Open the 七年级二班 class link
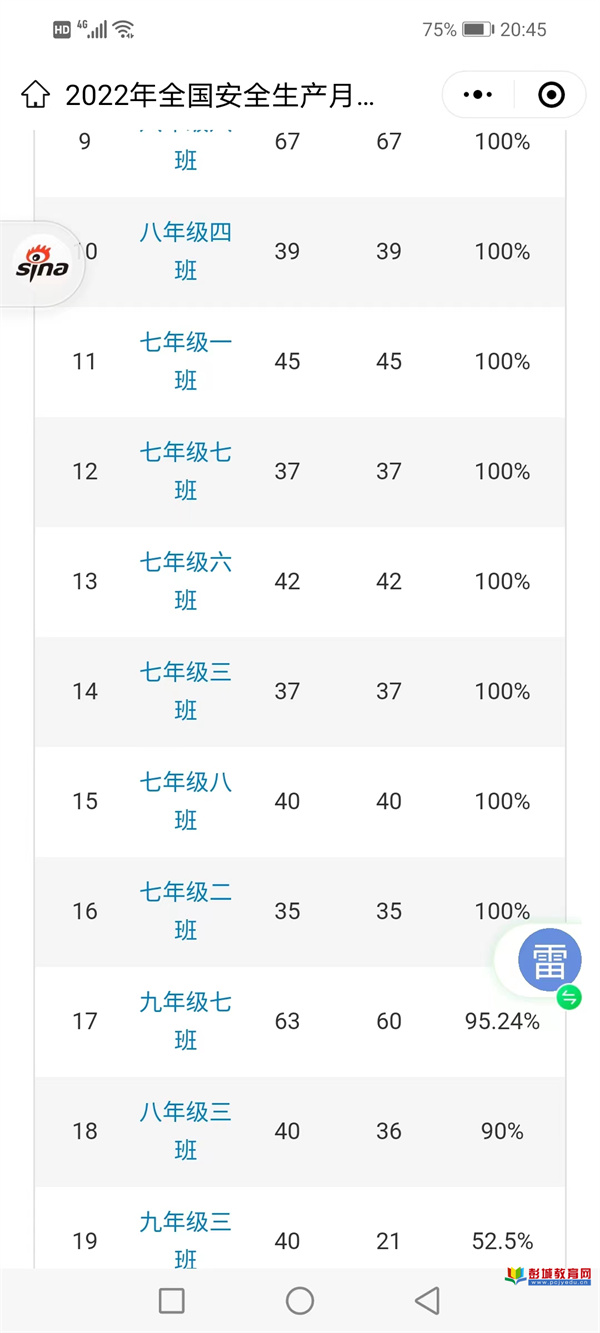This screenshot has width=600, height=1333. click(186, 911)
